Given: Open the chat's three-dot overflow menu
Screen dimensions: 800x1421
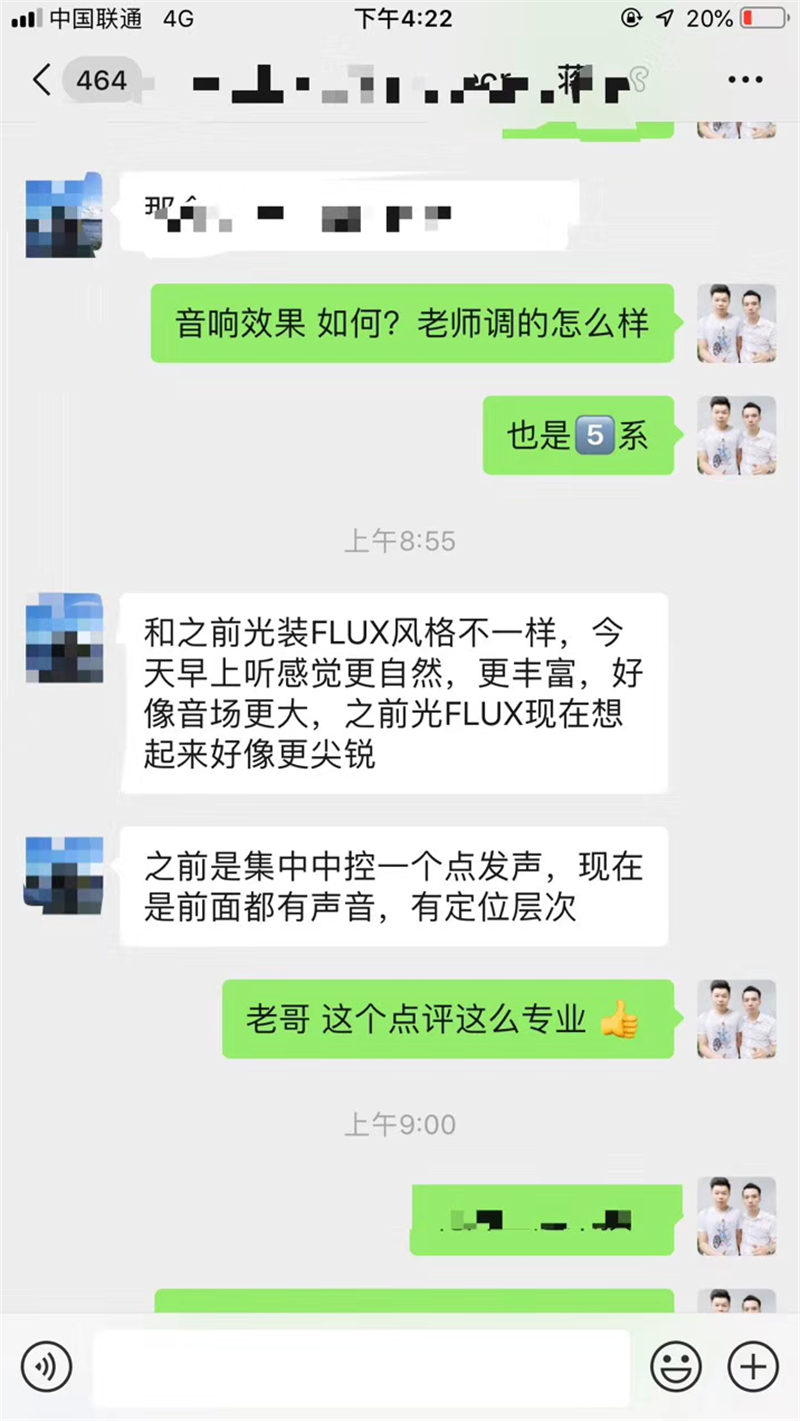Looking at the screenshot, I should [745, 80].
